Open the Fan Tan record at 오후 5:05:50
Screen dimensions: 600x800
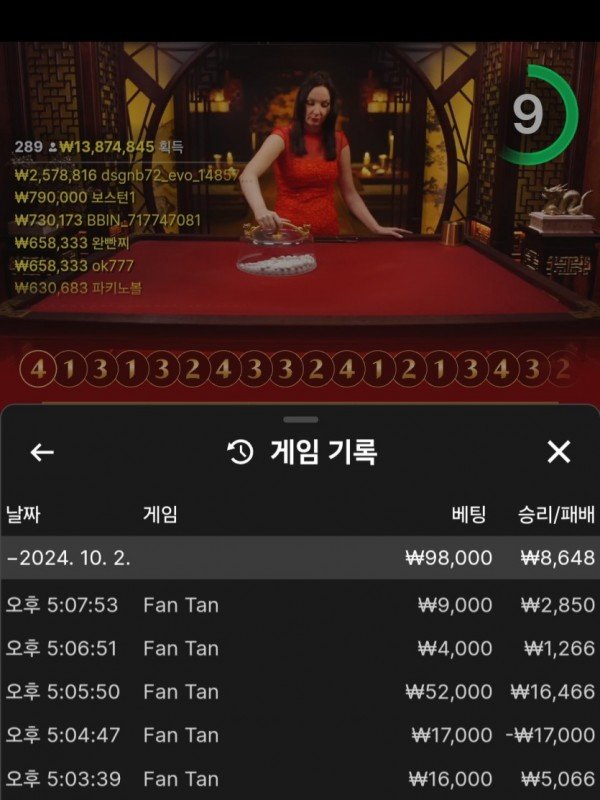click(300, 691)
